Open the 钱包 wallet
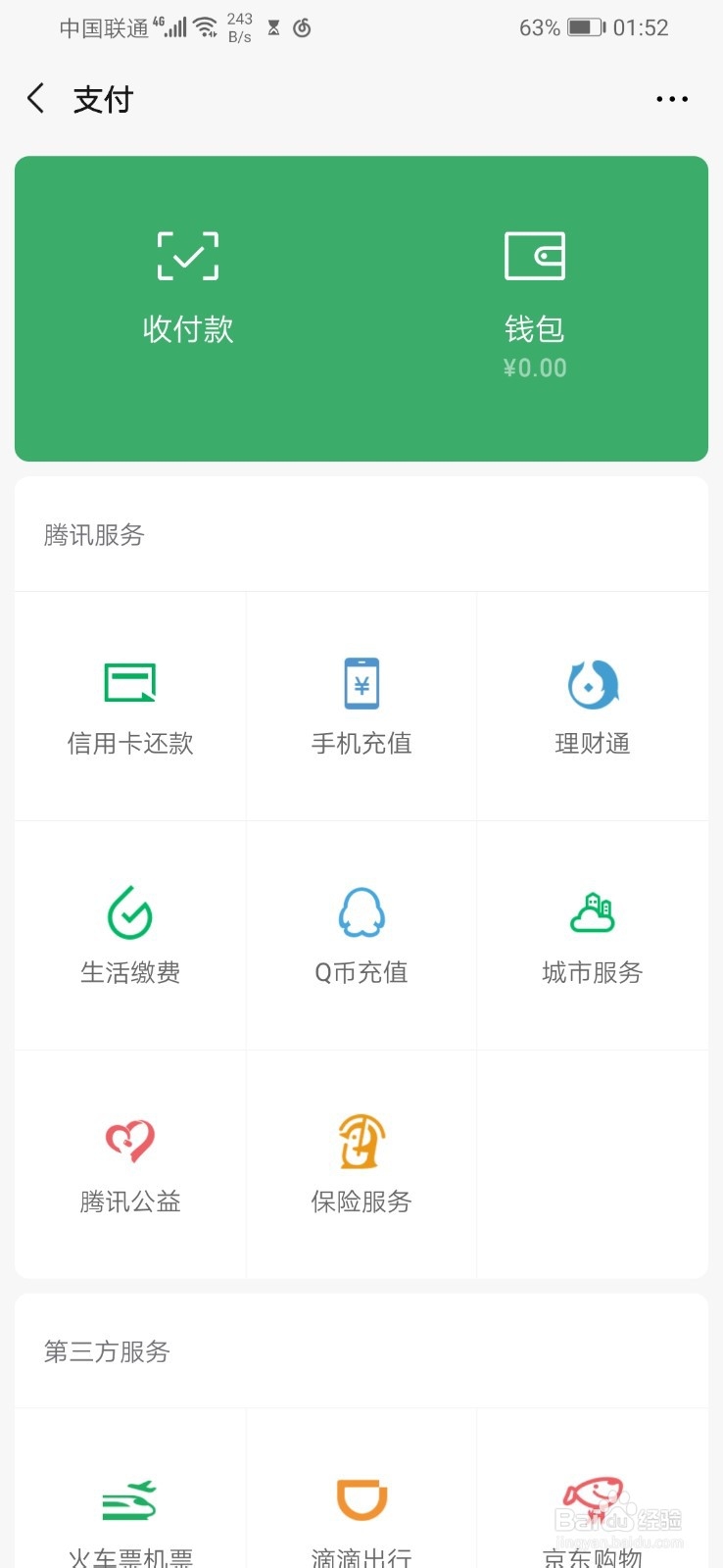The height and width of the screenshot is (1568, 723). 535,284
